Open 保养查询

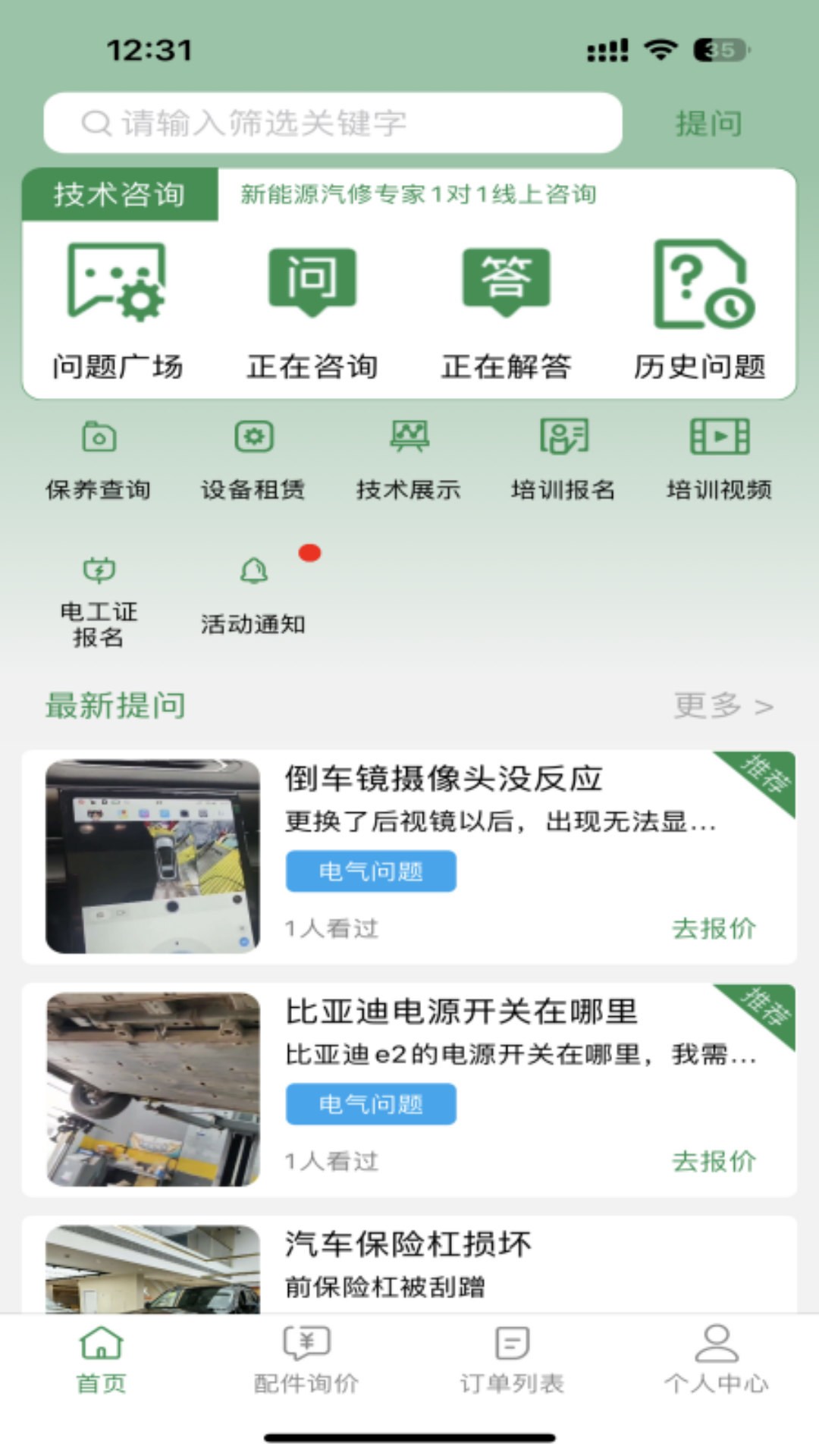[x=99, y=460]
